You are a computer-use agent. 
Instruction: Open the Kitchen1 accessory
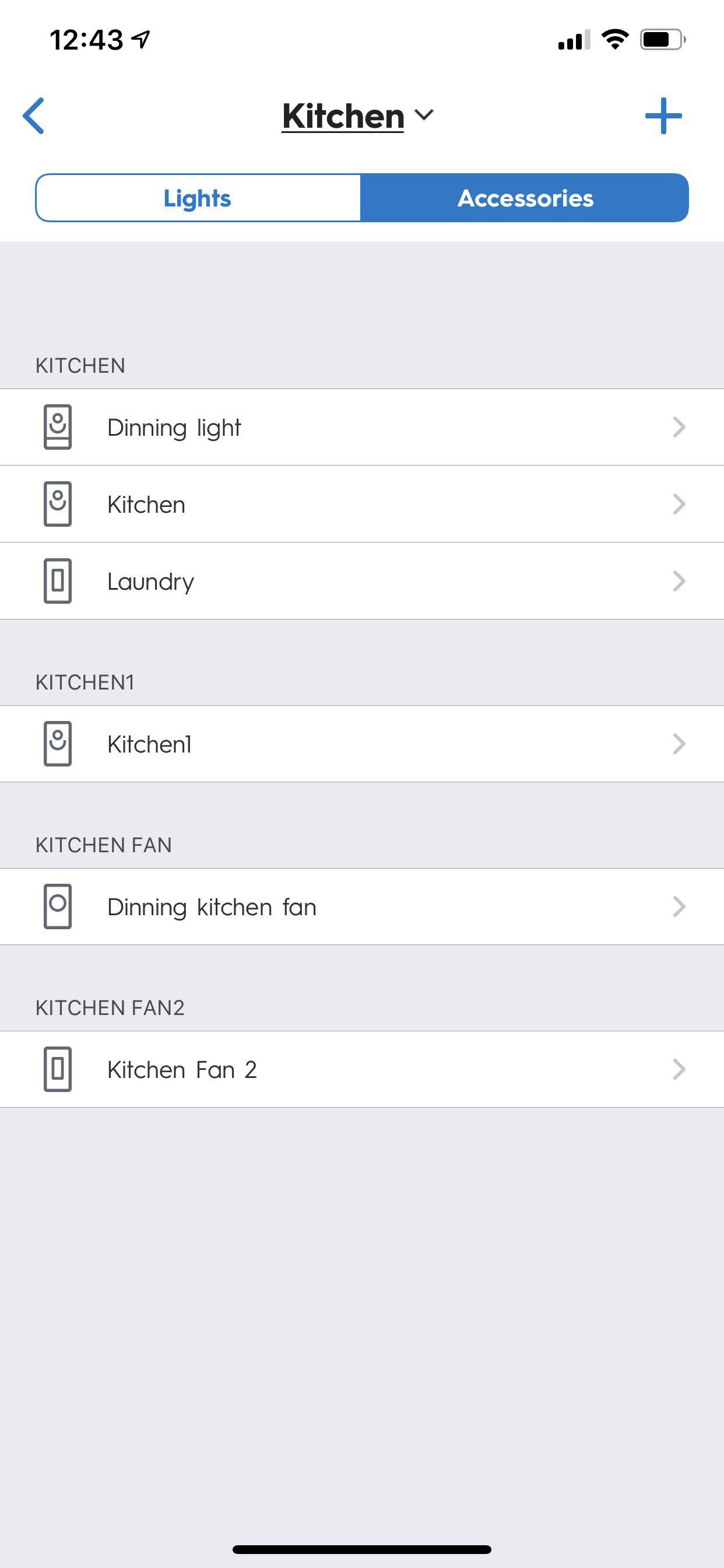pyautogui.click(x=361, y=744)
